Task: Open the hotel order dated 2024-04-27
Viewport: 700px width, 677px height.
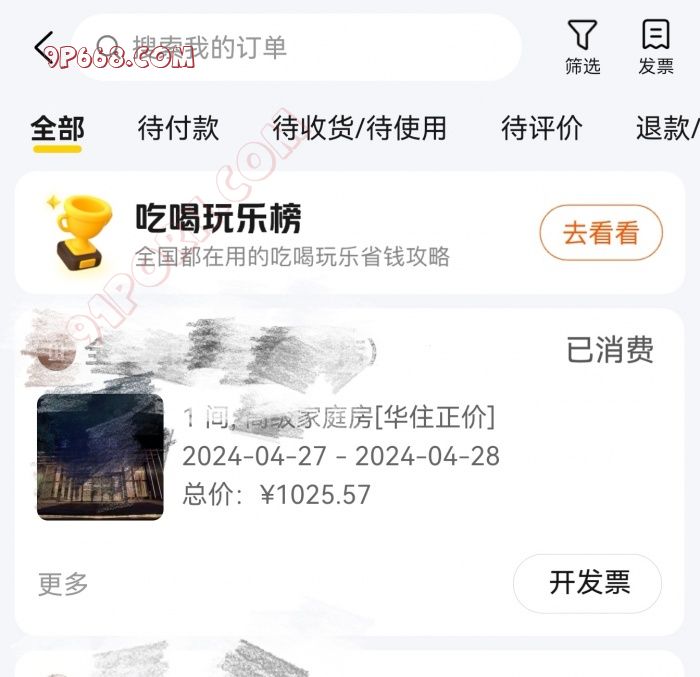Action: pos(340,457)
